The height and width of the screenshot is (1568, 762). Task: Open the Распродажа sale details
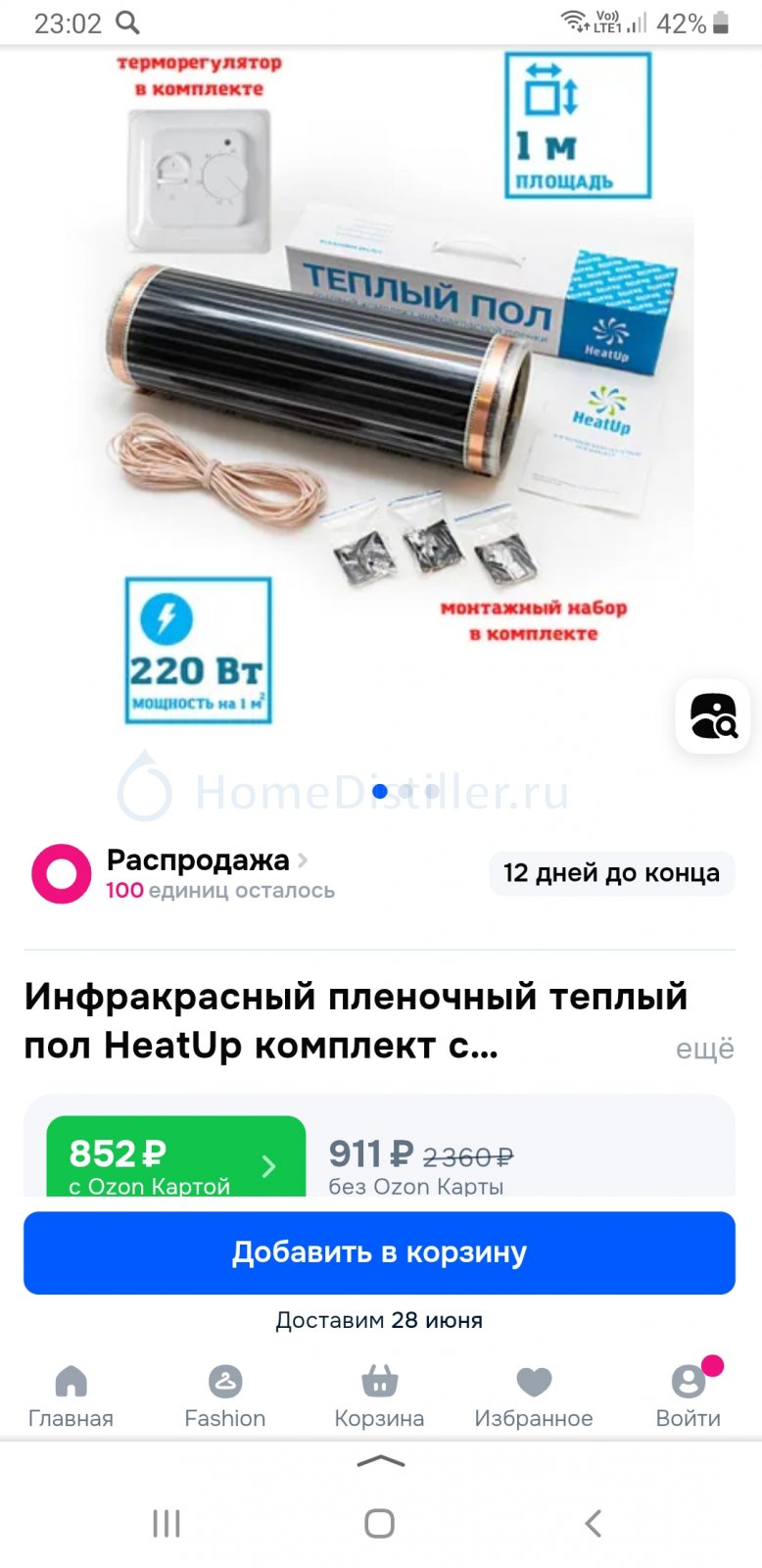pyautogui.click(x=207, y=860)
